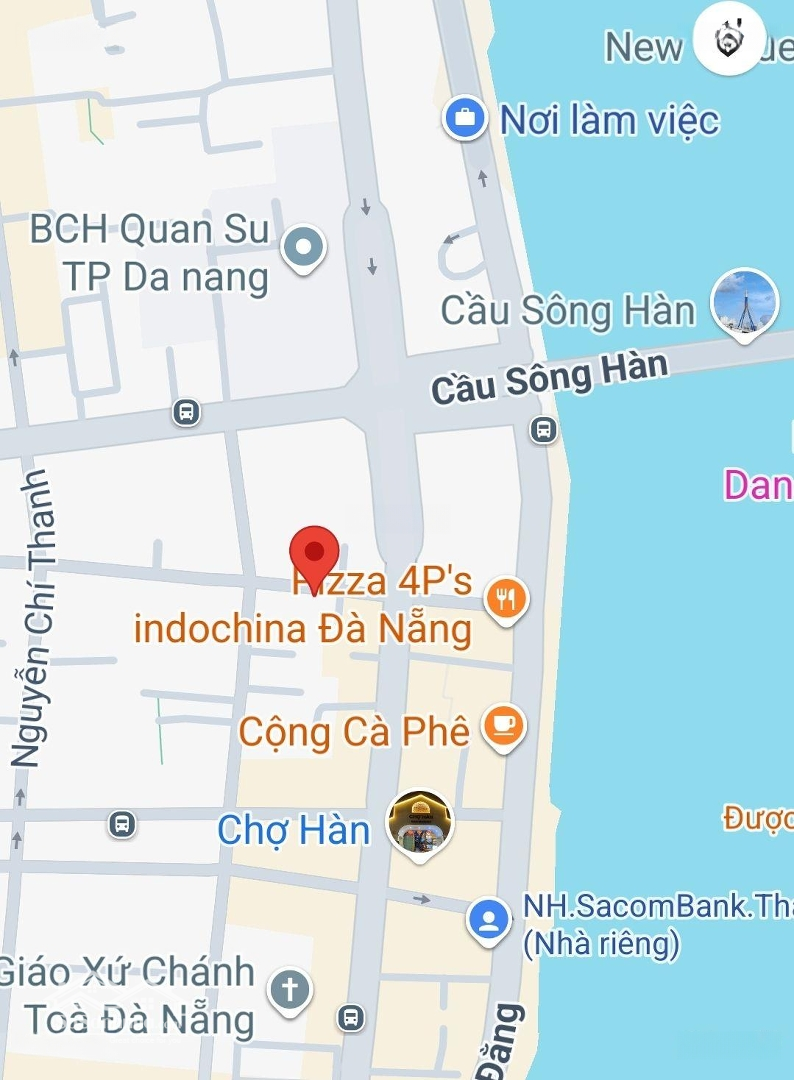Tap the BCH Quan Su TP Da nang marker
Viewport: 794px width, 1080px height.
point(303,246)
